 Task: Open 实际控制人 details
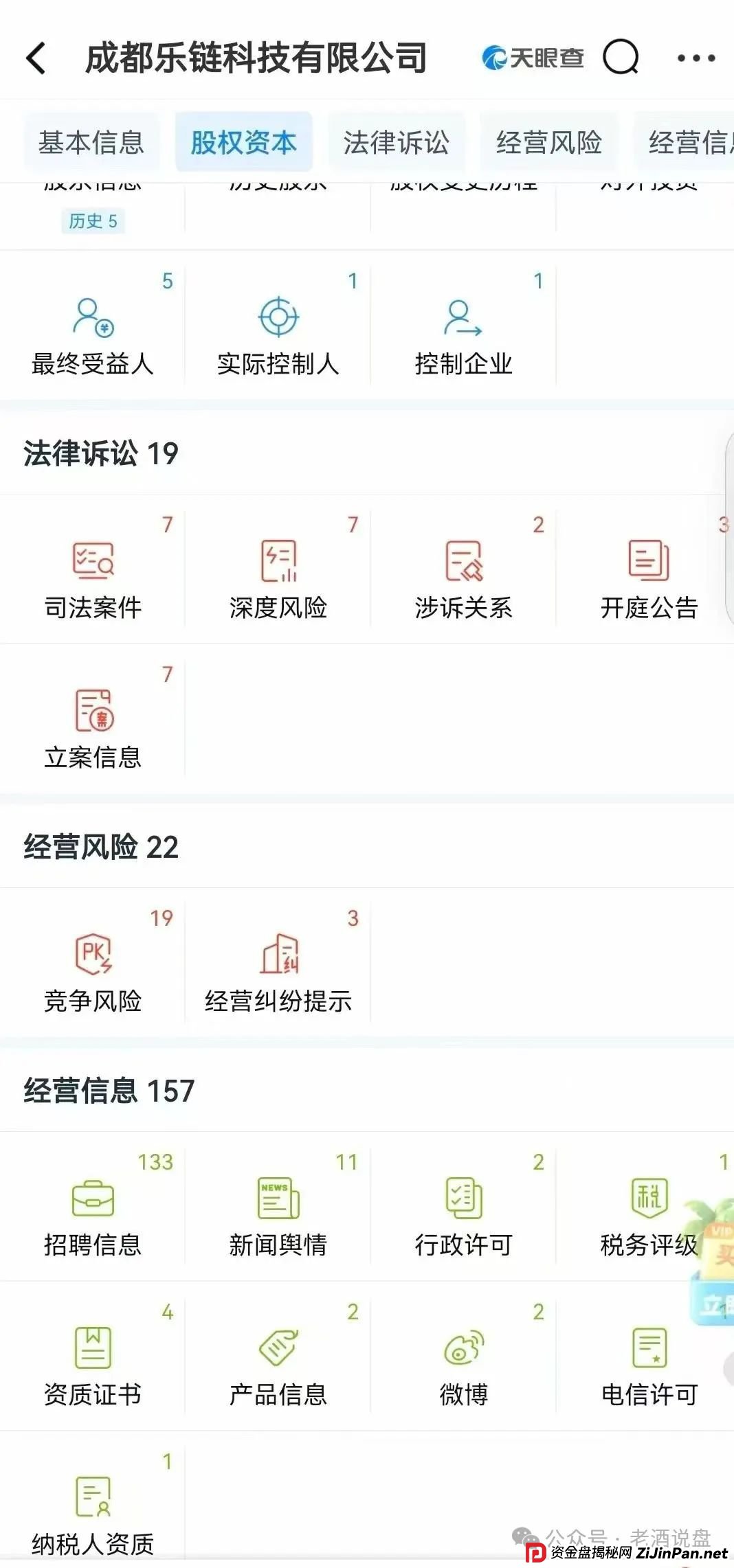278,328
